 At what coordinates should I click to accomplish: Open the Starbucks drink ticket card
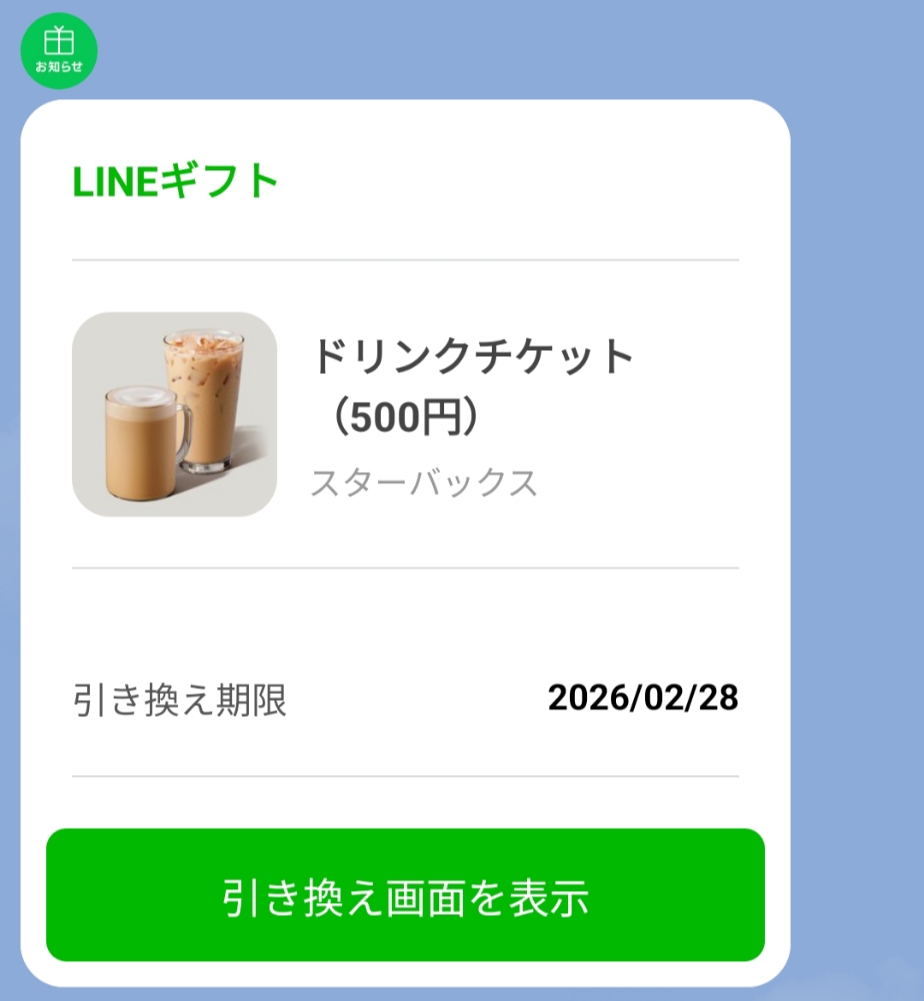[405, 414]
